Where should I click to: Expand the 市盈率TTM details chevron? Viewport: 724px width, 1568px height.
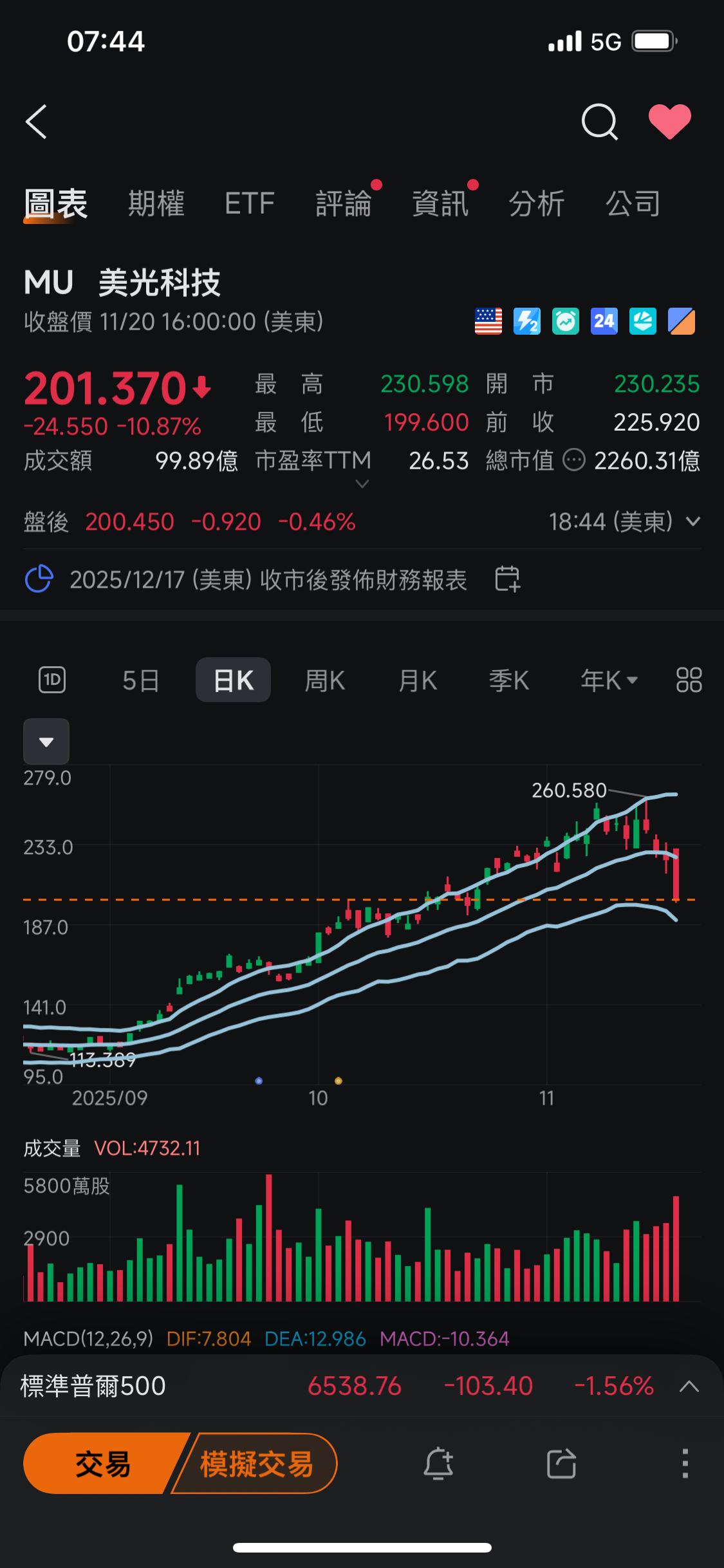pos(362,483)
